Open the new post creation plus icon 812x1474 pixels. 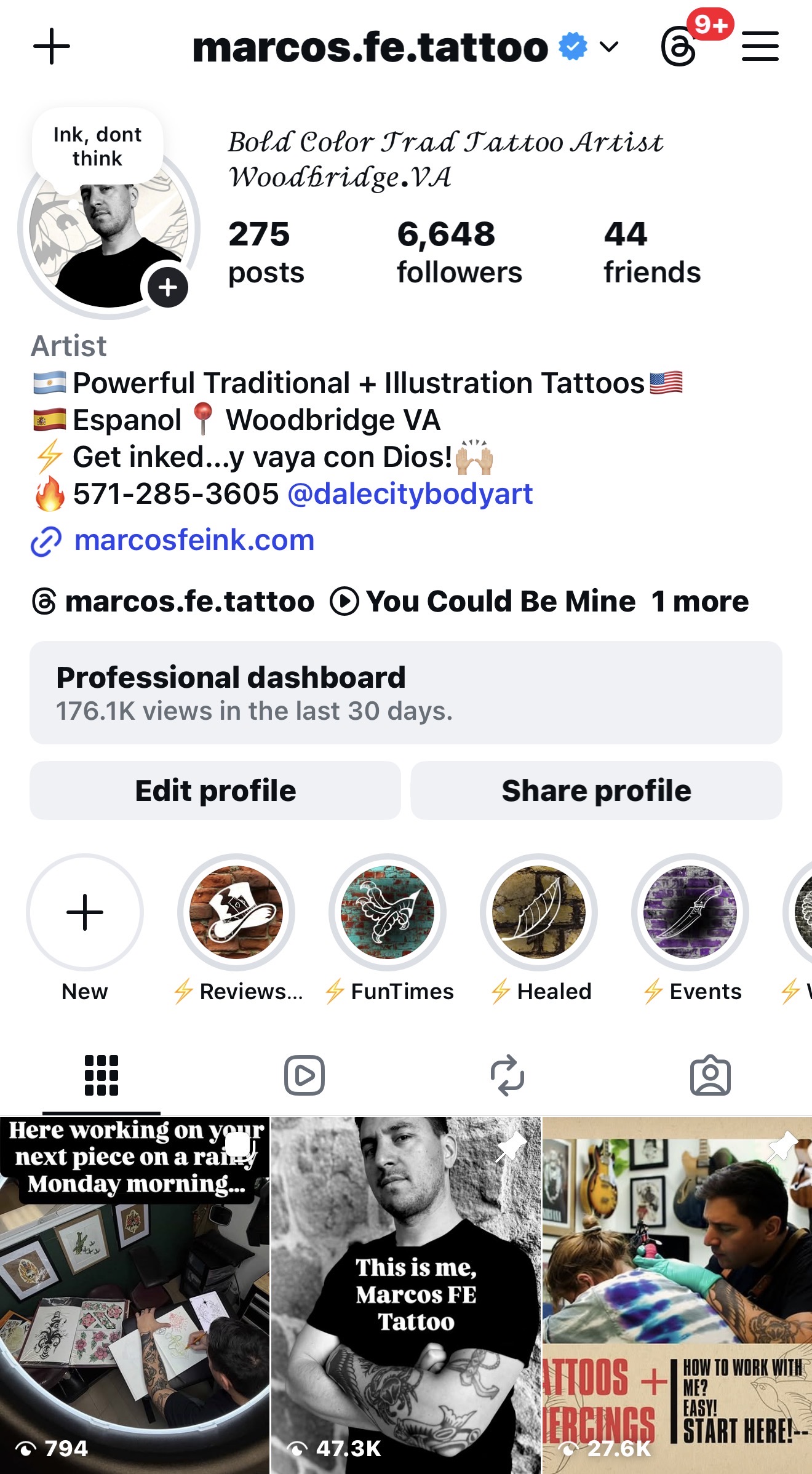52,46
